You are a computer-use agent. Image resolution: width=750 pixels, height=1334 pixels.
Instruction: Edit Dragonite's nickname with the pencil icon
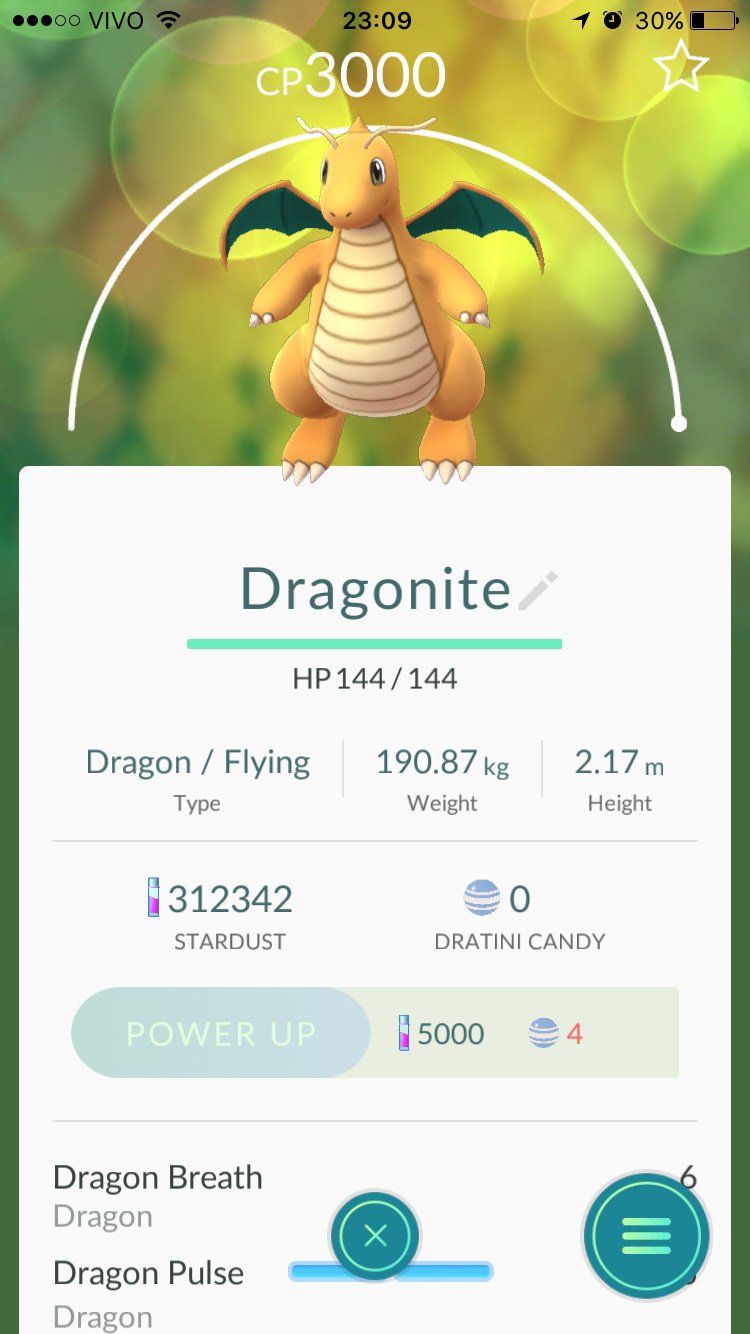(x=538, y=590)
